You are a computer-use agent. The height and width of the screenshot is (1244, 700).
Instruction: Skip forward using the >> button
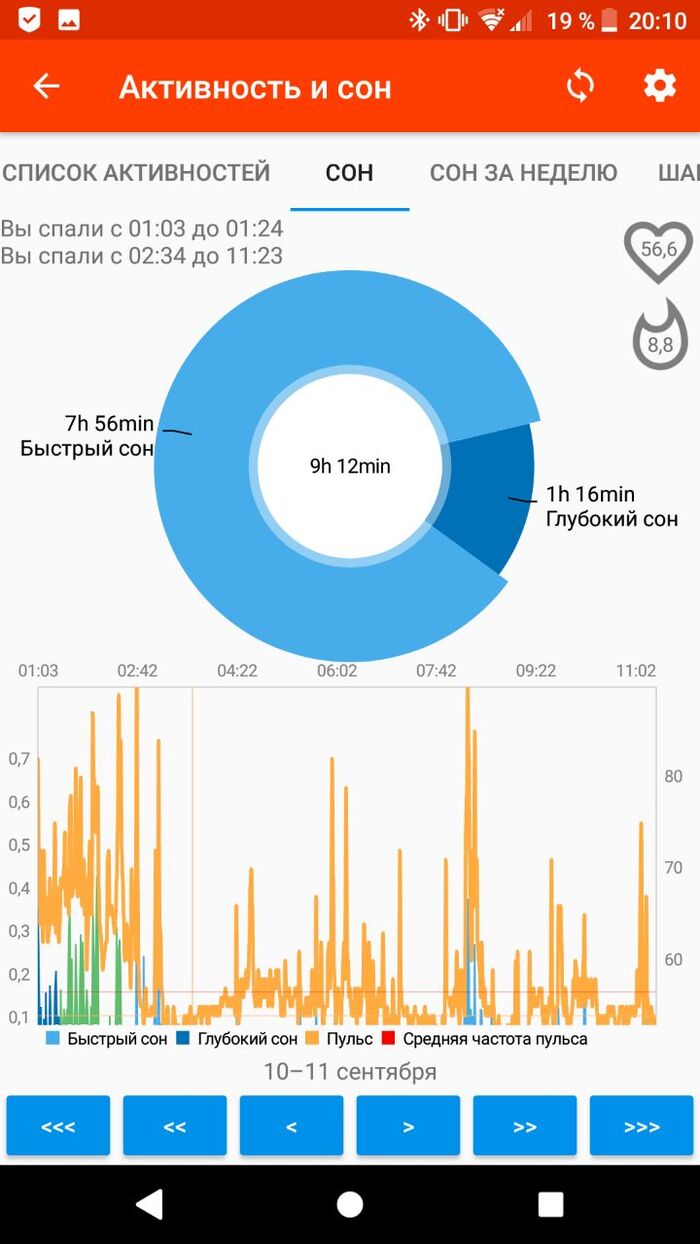(525, 1126)
